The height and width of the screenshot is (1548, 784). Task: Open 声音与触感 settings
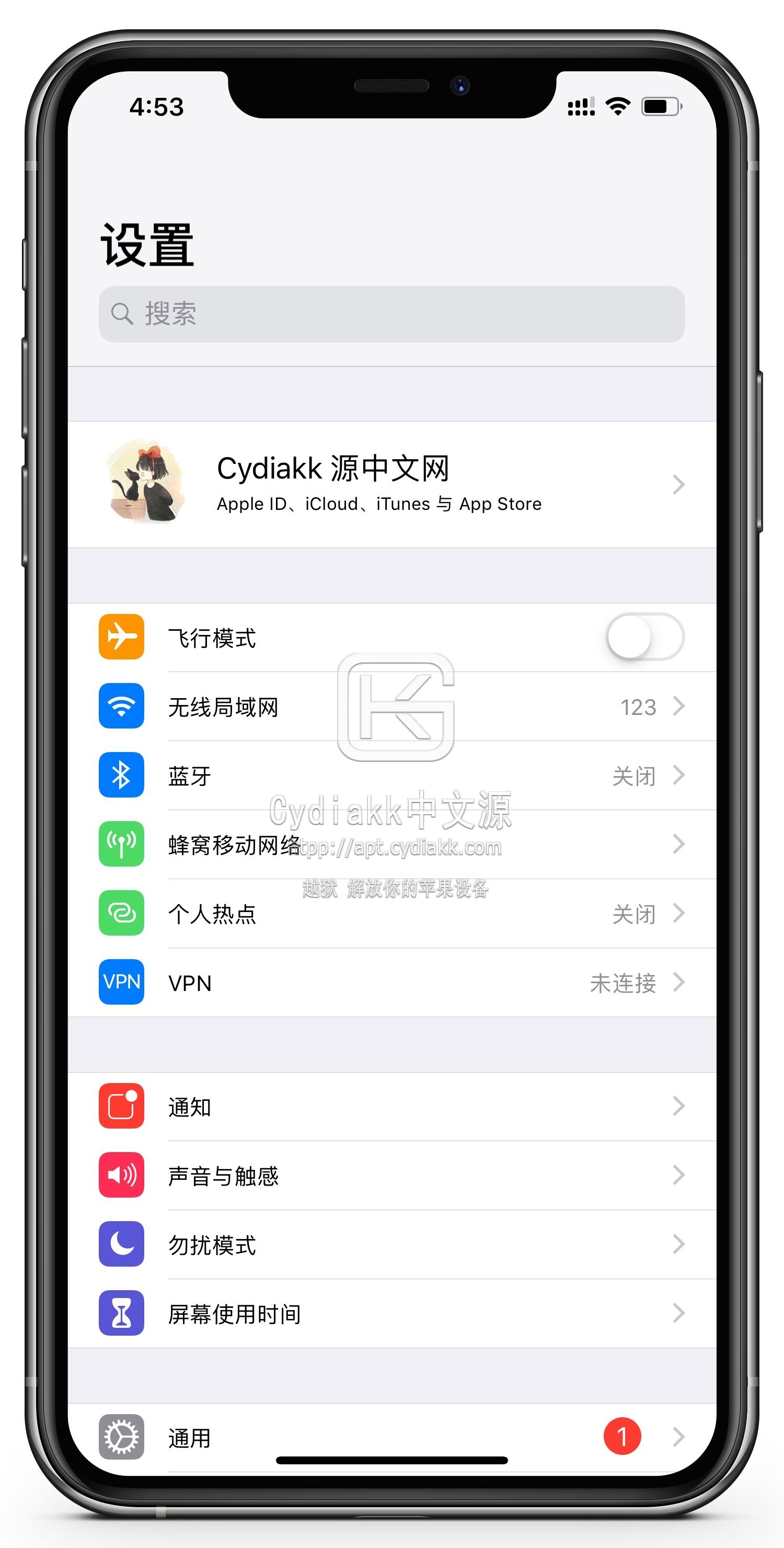[x=391, y=1176]
